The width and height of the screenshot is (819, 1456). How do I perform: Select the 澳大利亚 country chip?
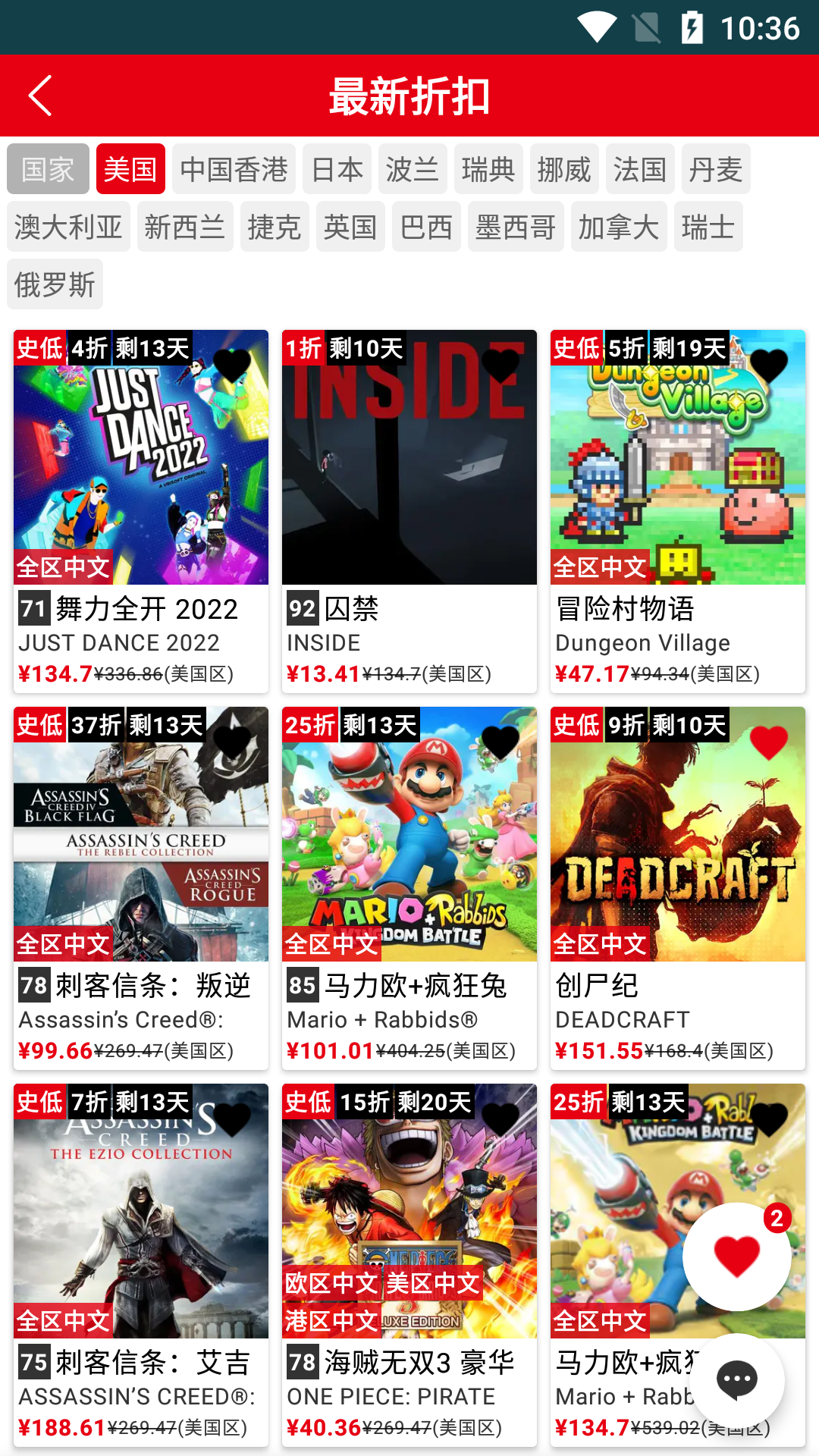click(68, 227)
